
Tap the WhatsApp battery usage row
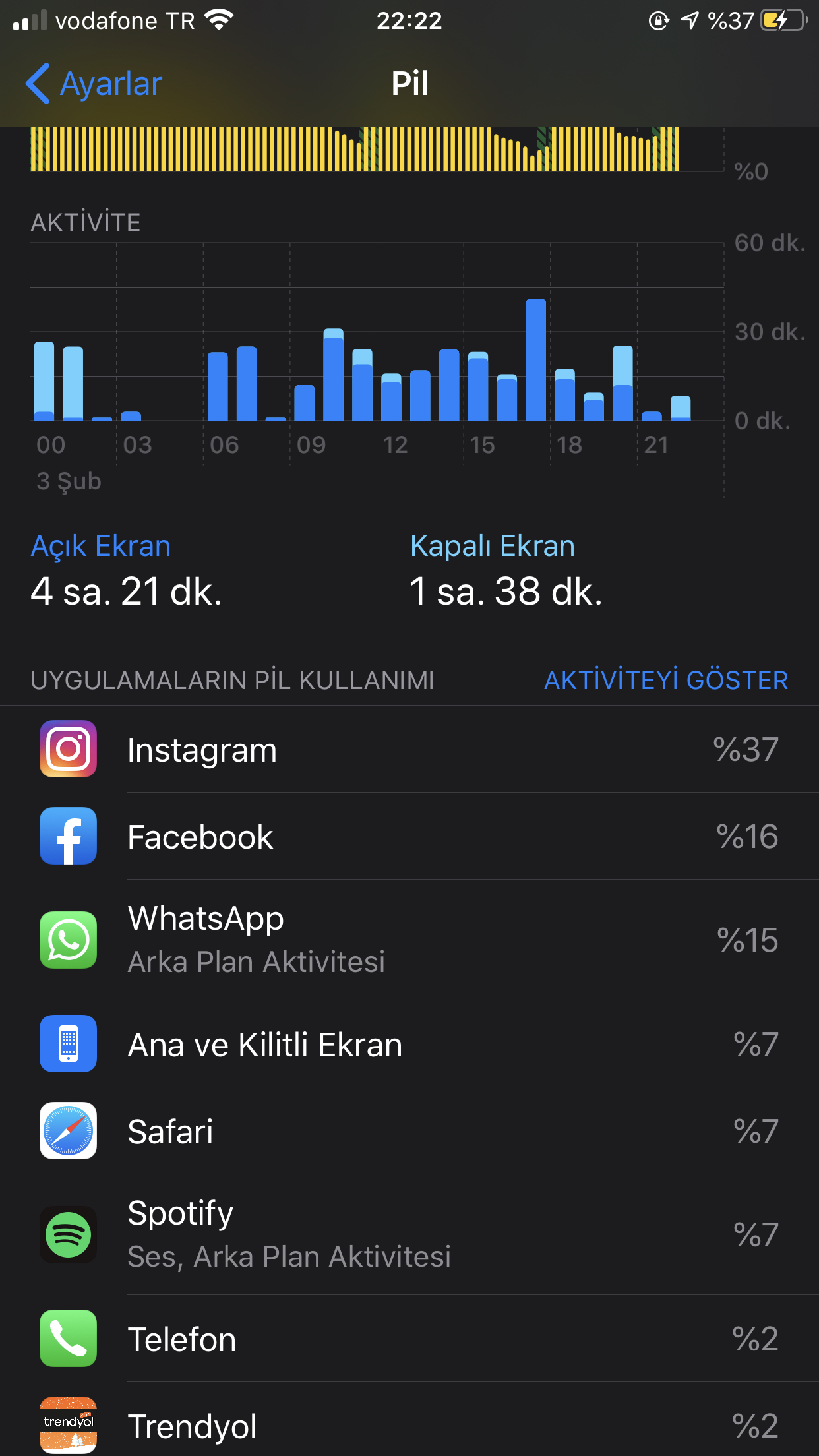(x=409, y=940)
